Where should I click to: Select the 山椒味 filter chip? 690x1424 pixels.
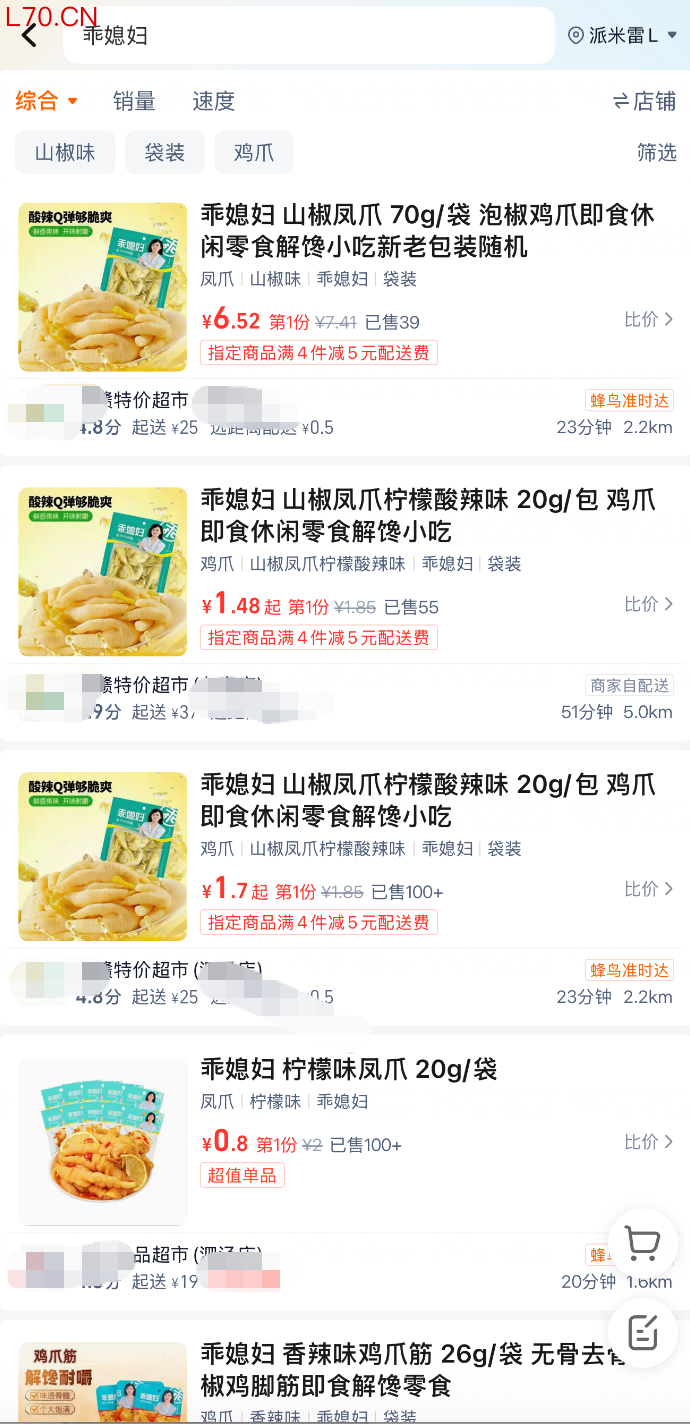pyautogui.click(x=65, y=152)
